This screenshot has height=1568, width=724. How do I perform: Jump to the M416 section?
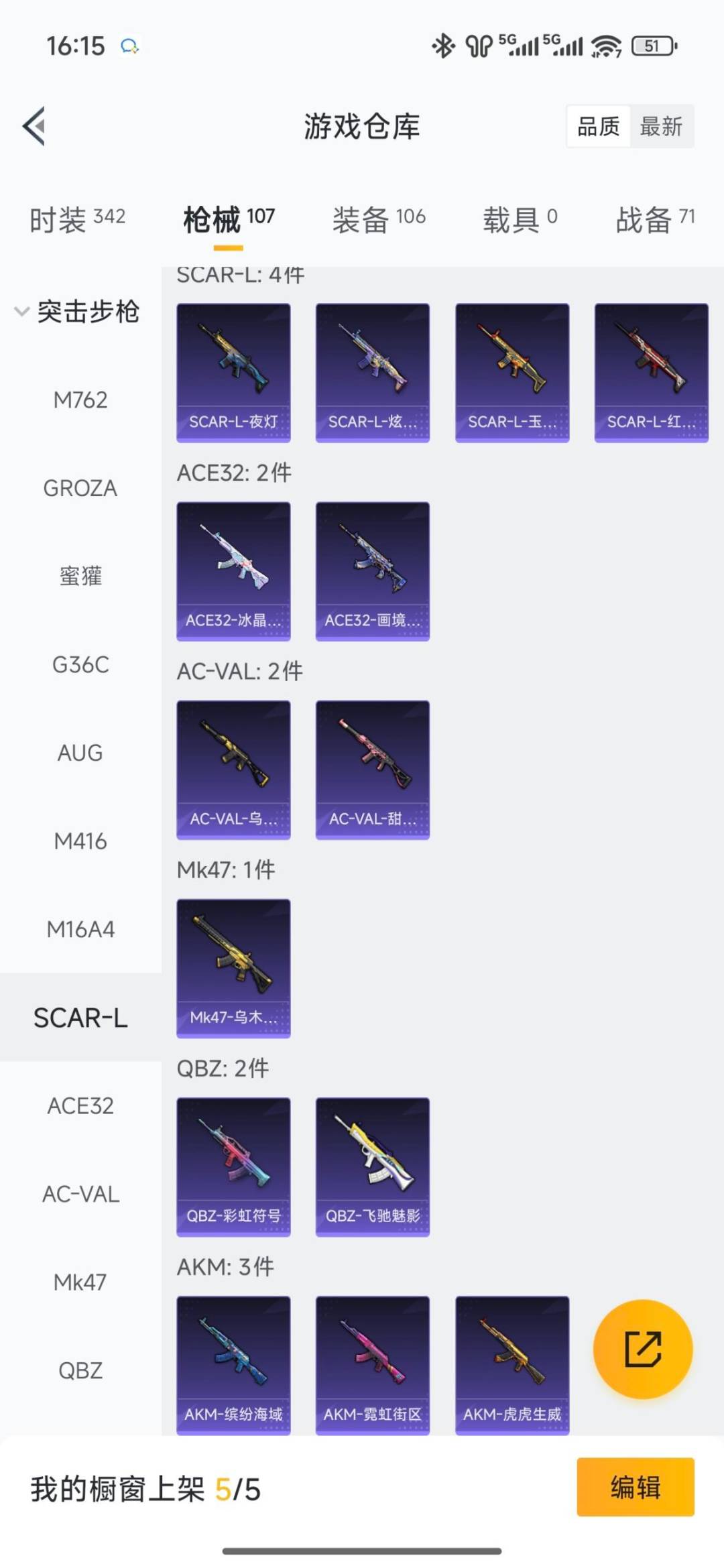80,841
